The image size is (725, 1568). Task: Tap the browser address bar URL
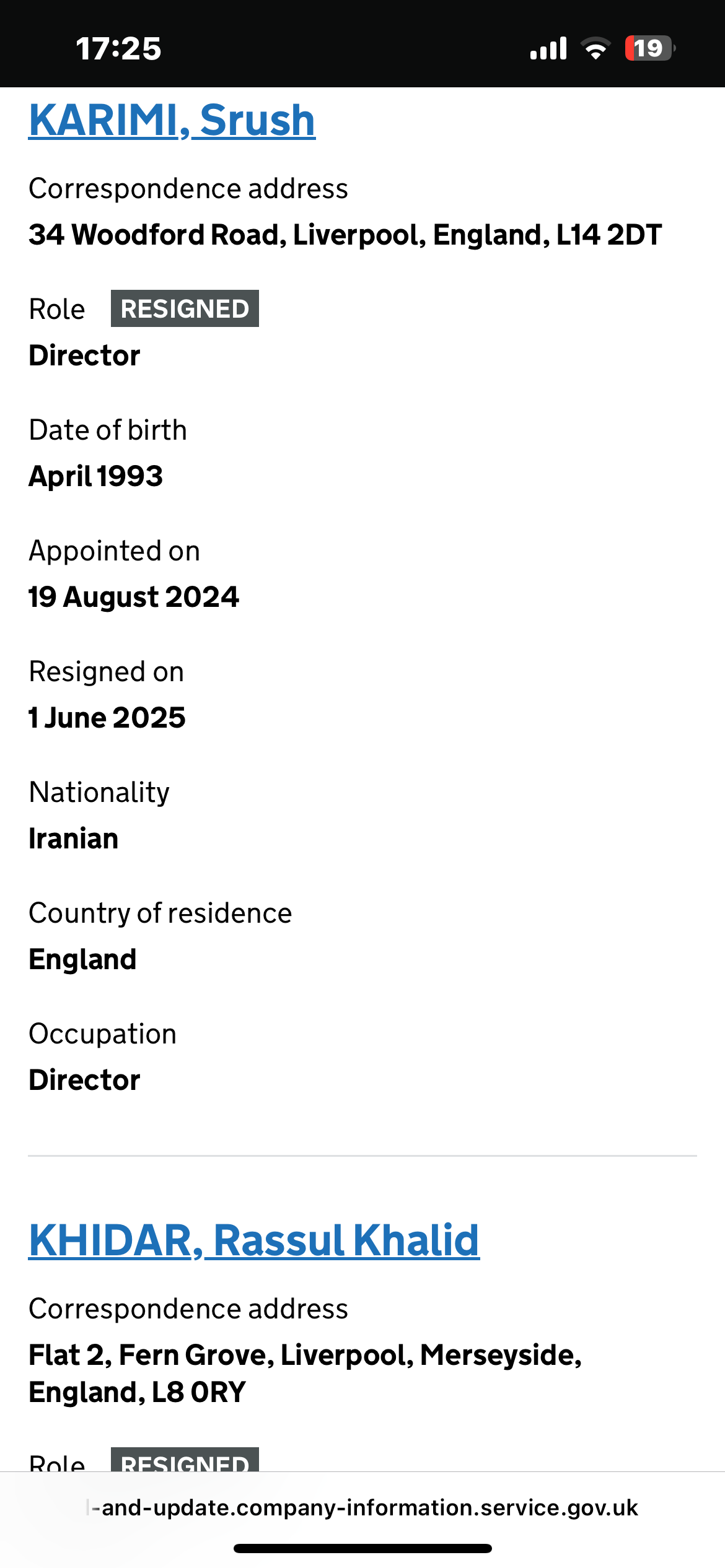(362, 1507)
